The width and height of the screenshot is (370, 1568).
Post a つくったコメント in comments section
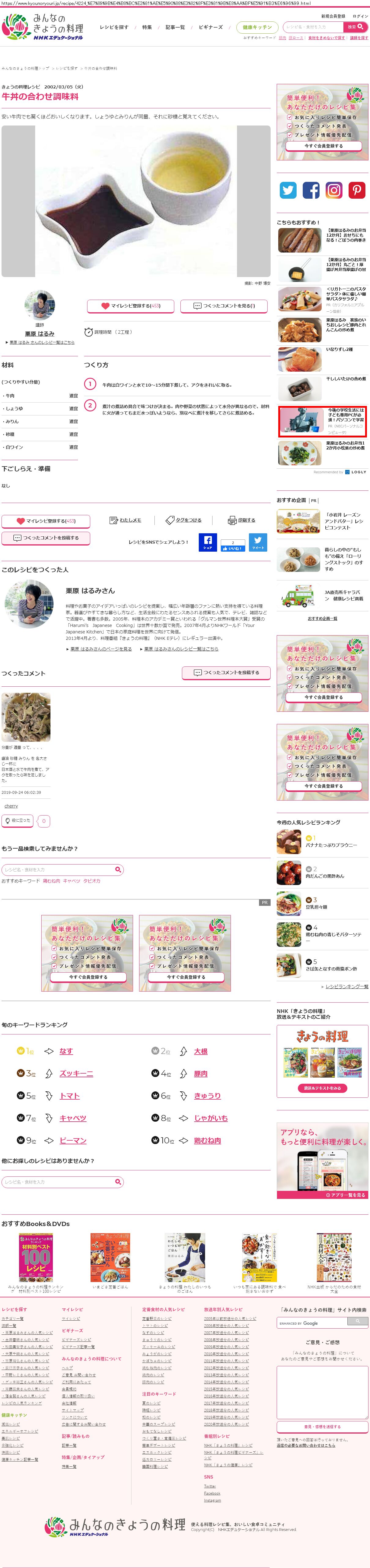click(226, 673)
